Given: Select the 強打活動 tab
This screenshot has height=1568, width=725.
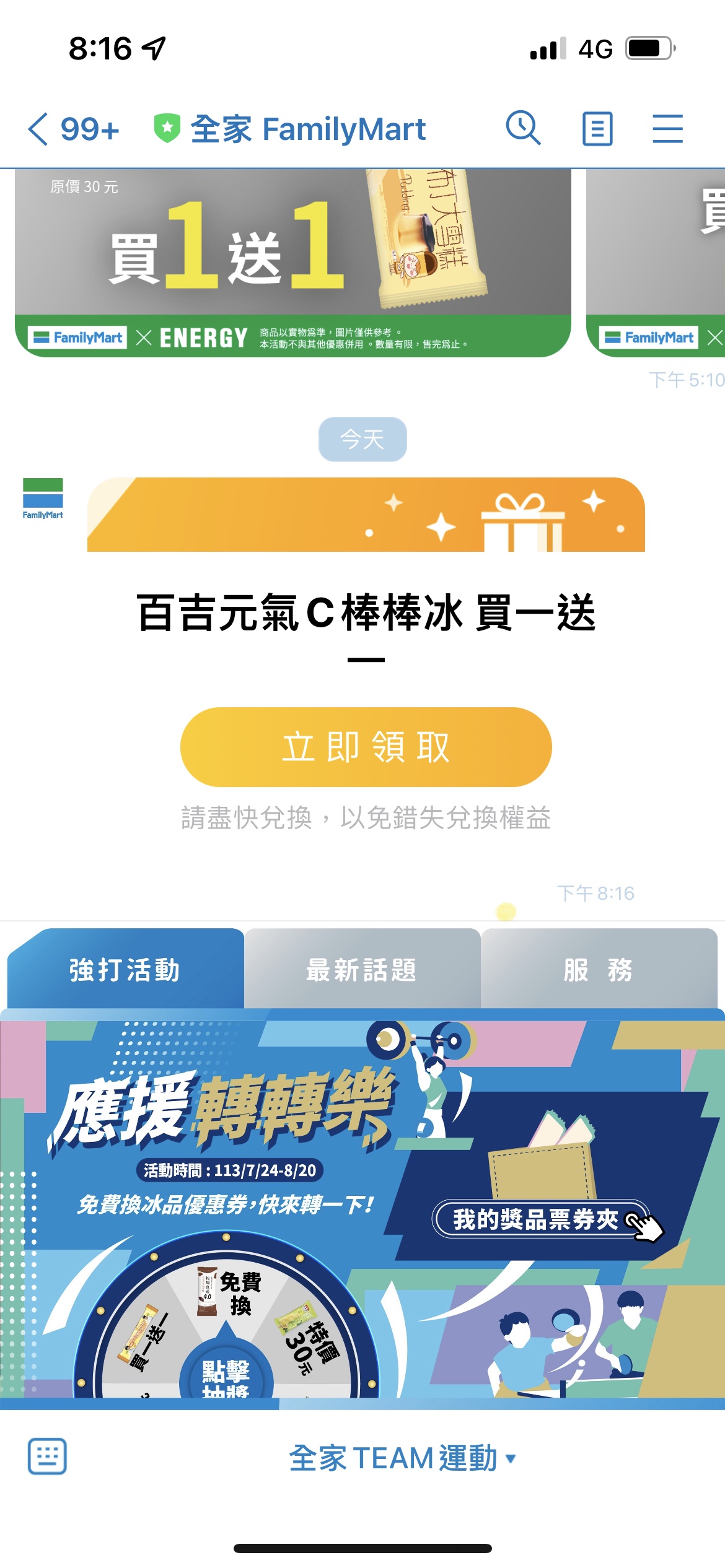Looking at the screenshot, I should pyautogui.click(x=125, y=970).
